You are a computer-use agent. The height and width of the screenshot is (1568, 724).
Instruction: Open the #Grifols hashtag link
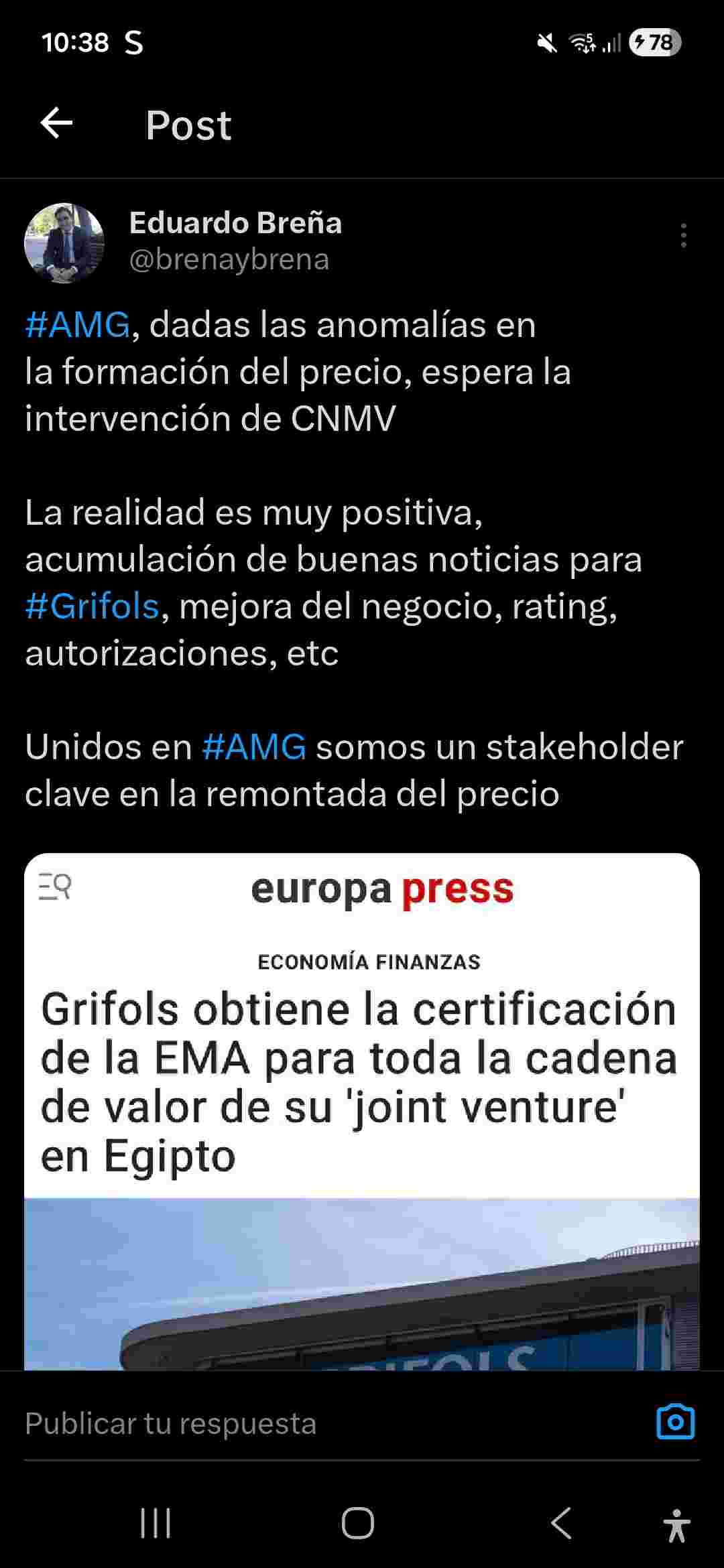coord(92,606)
